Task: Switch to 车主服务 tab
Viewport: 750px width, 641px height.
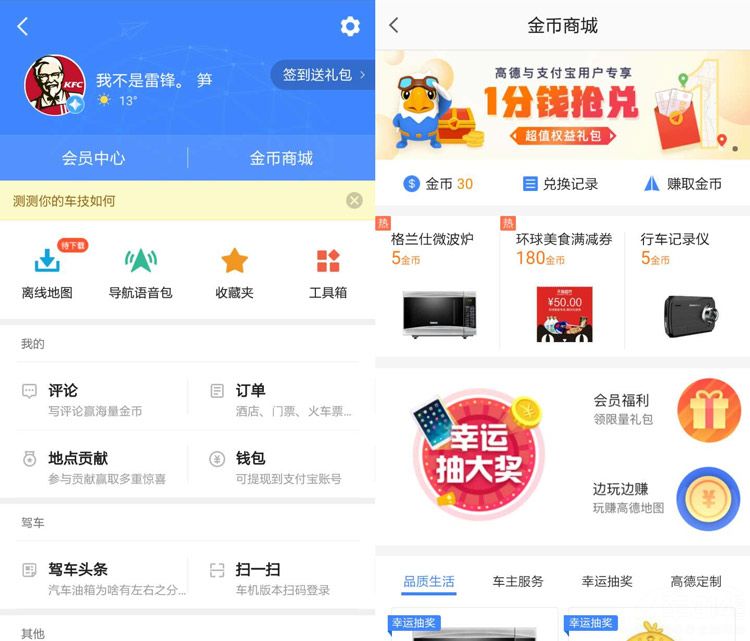Action: pyautogui.click(x=518, y=581)
